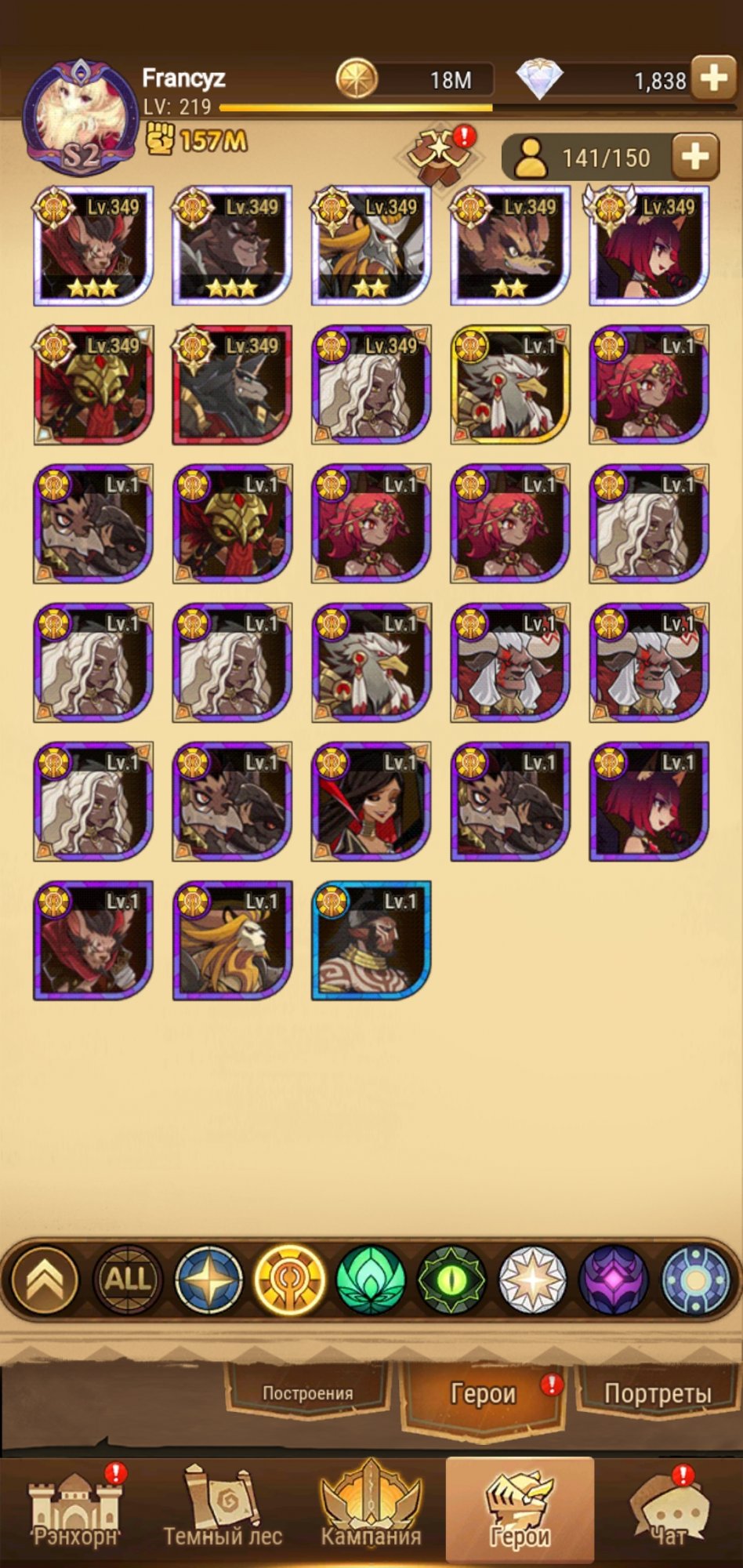Filter heroes by the green eye faction
The height and width of the screenshot is (1568, 743).
451,1279
